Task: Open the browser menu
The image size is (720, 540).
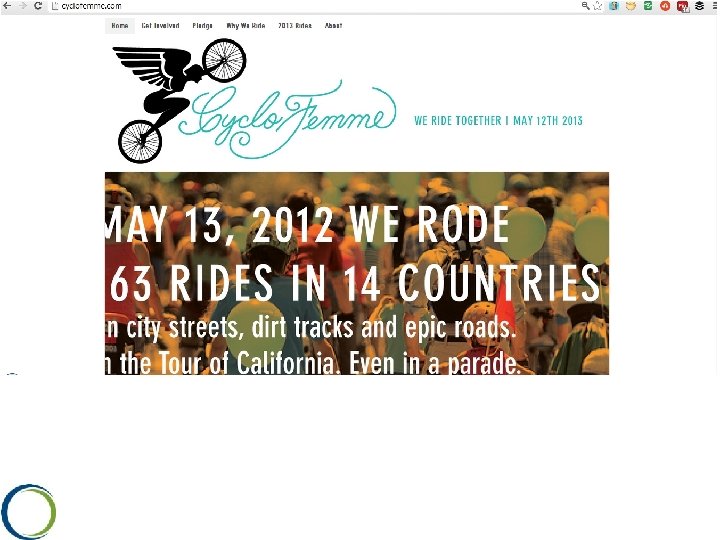Action: (712, 6)
